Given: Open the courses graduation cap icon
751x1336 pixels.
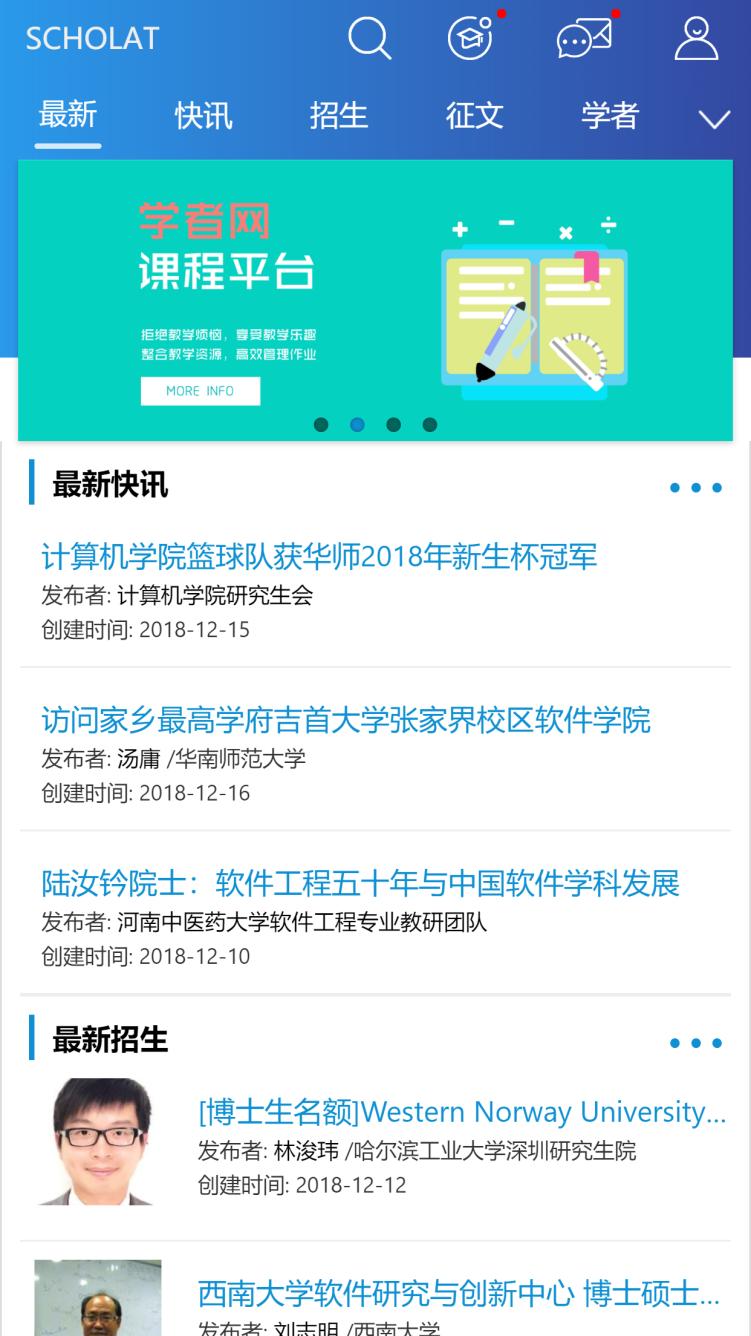Looking at the screenshot, I should coord(470,39).
